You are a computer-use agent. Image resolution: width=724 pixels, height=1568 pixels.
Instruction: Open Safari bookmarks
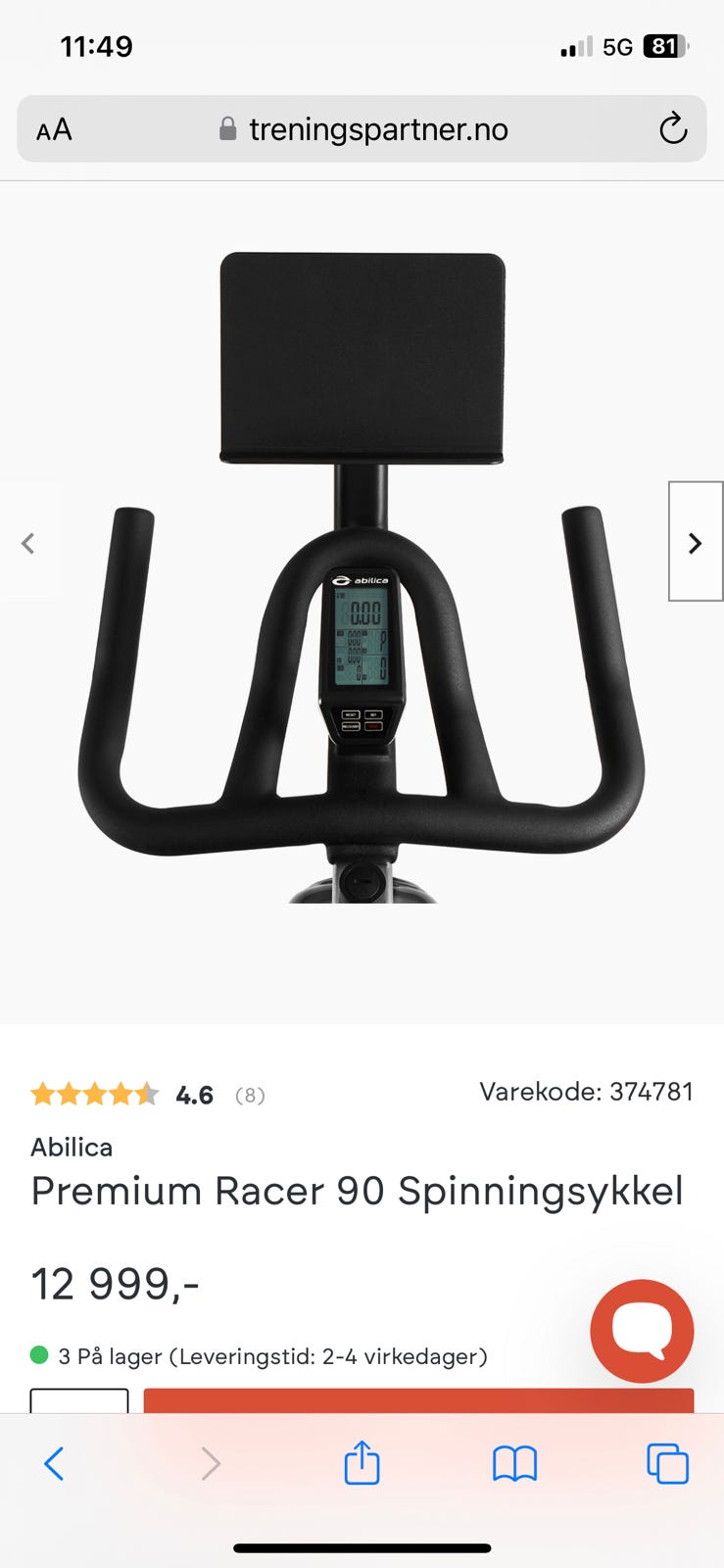[514, 1464]
